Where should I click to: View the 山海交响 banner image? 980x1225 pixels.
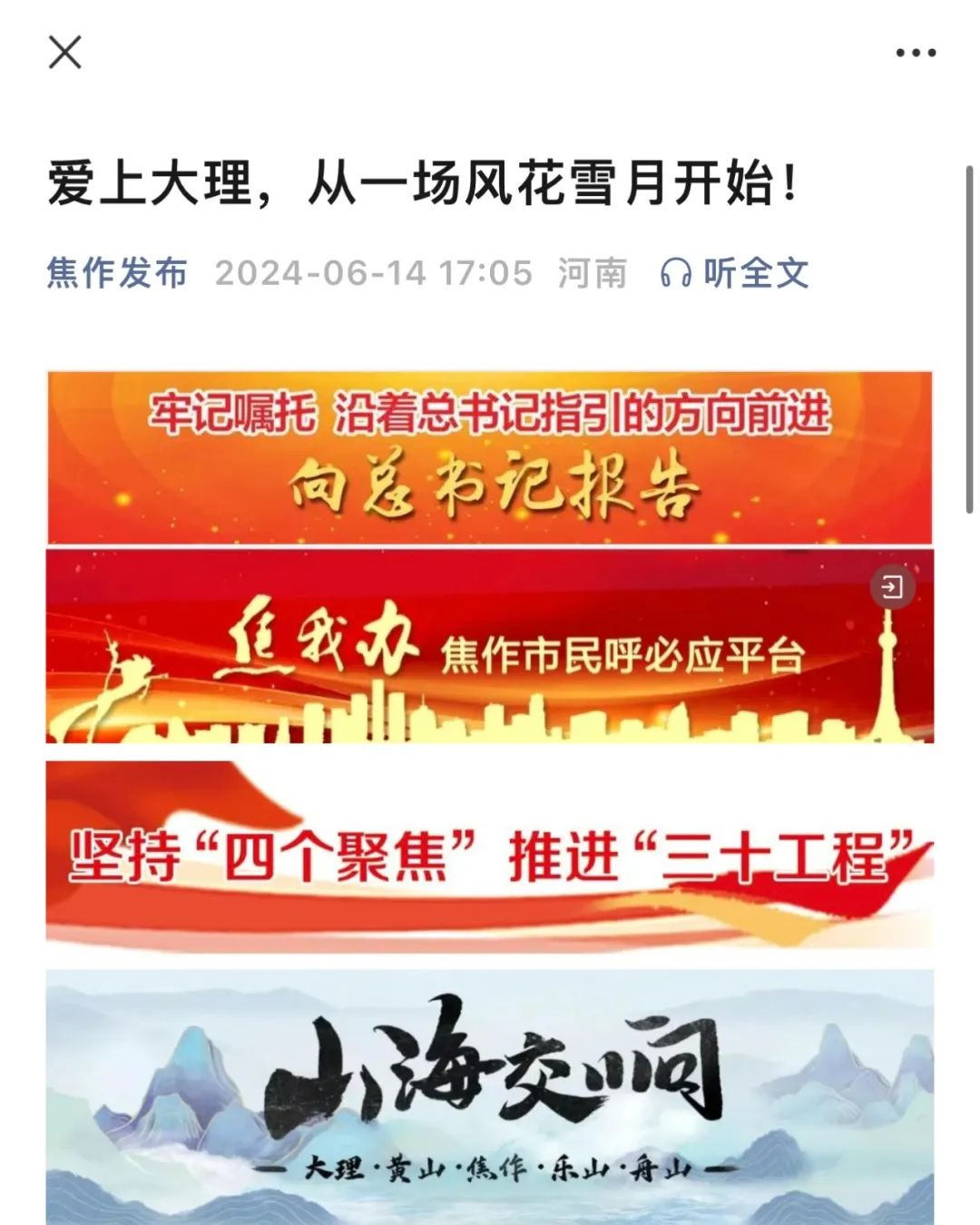point(490,1098)
